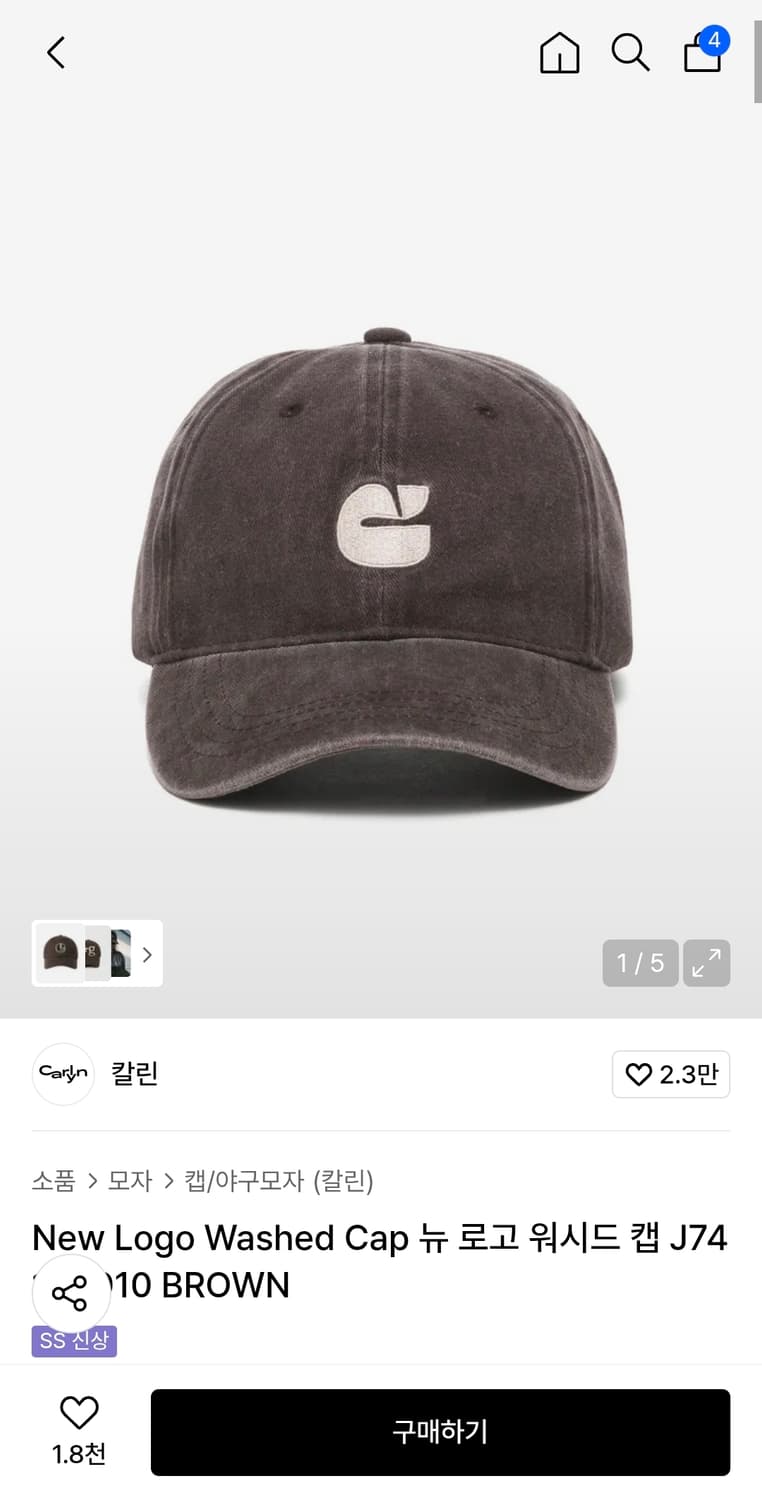Screen dimensions: 762x1500
Task: Go to the home screen
Action: [x=559, y=53]
